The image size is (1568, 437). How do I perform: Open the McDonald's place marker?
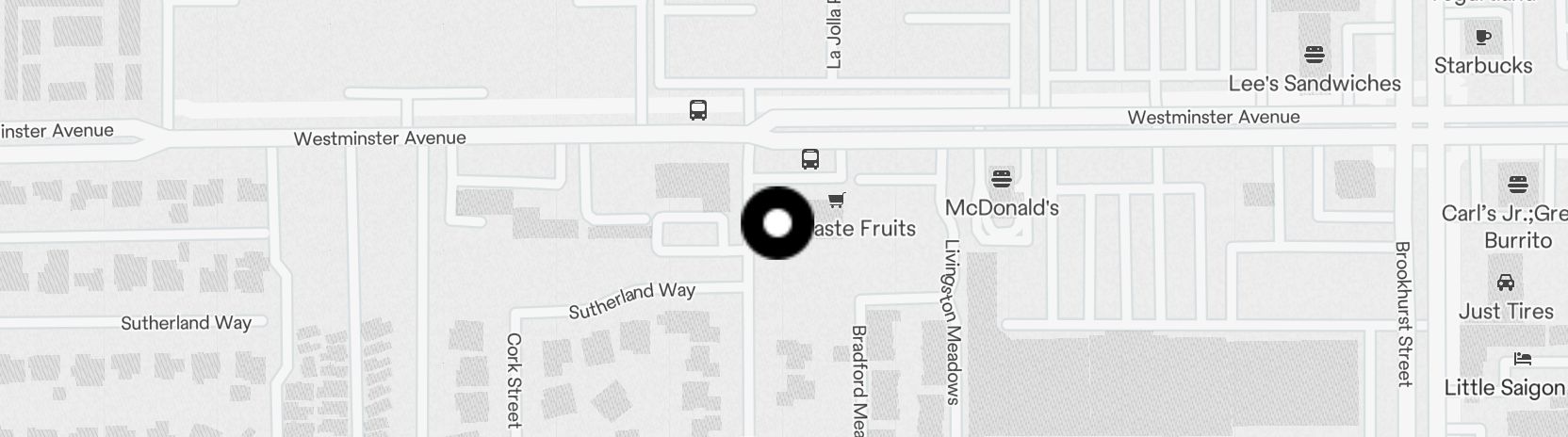click(x=1002, y=178)
